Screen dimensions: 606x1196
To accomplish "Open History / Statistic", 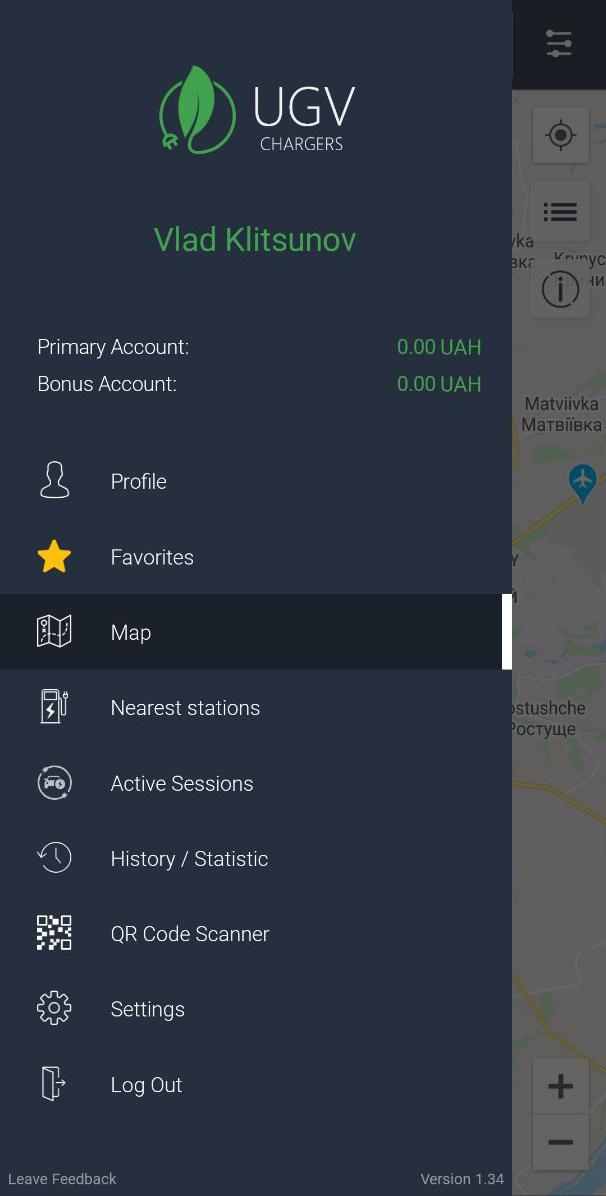I will (256, 859).
